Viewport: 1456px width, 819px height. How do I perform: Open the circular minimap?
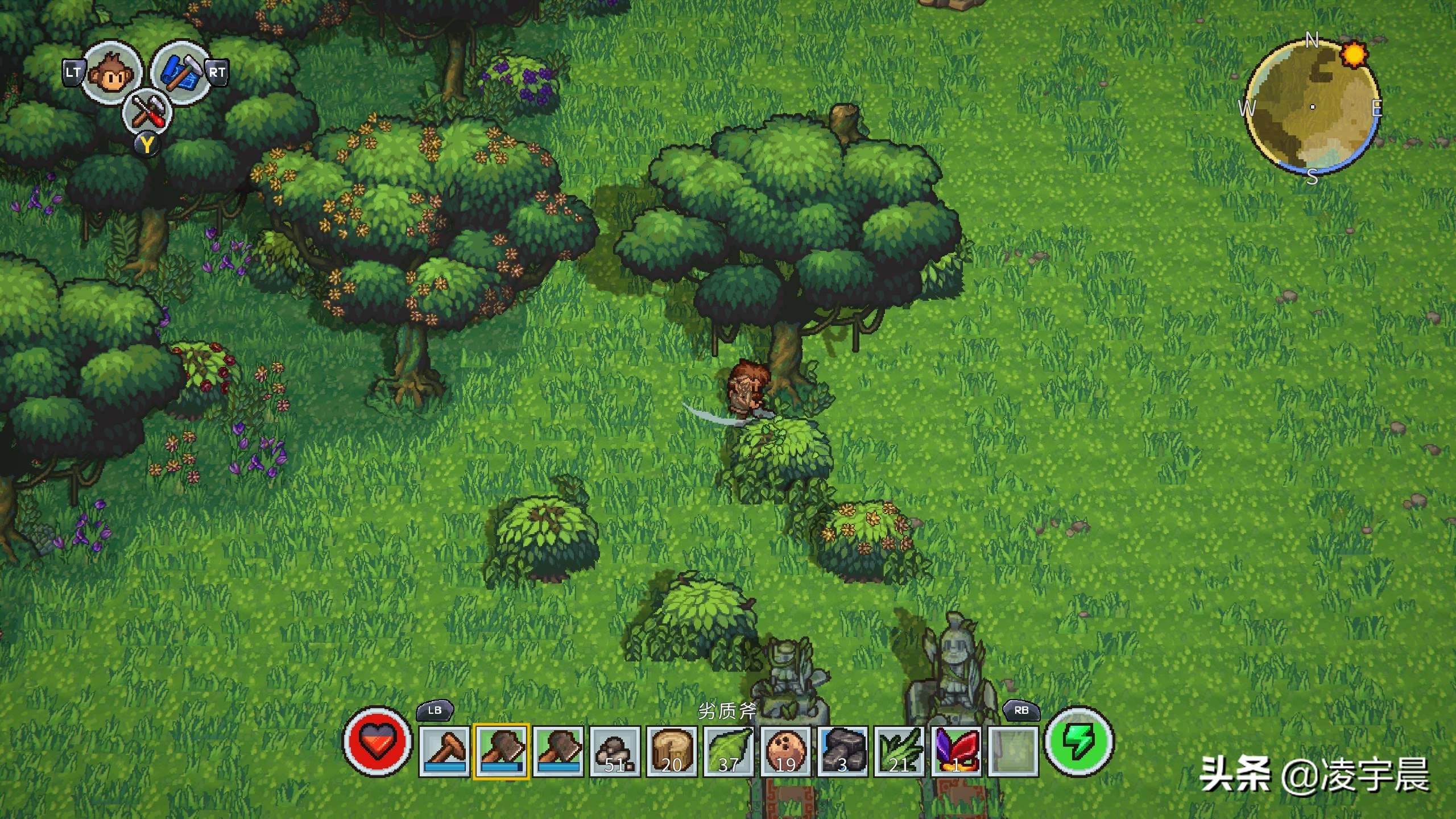(x=1312, y=106)
